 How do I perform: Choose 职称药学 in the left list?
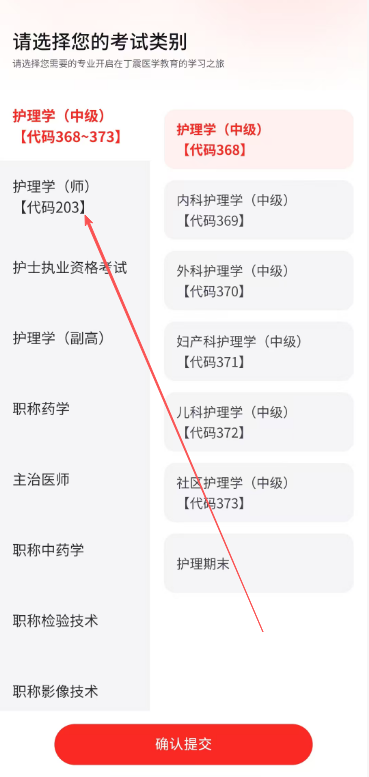click(x=75, y=409)
